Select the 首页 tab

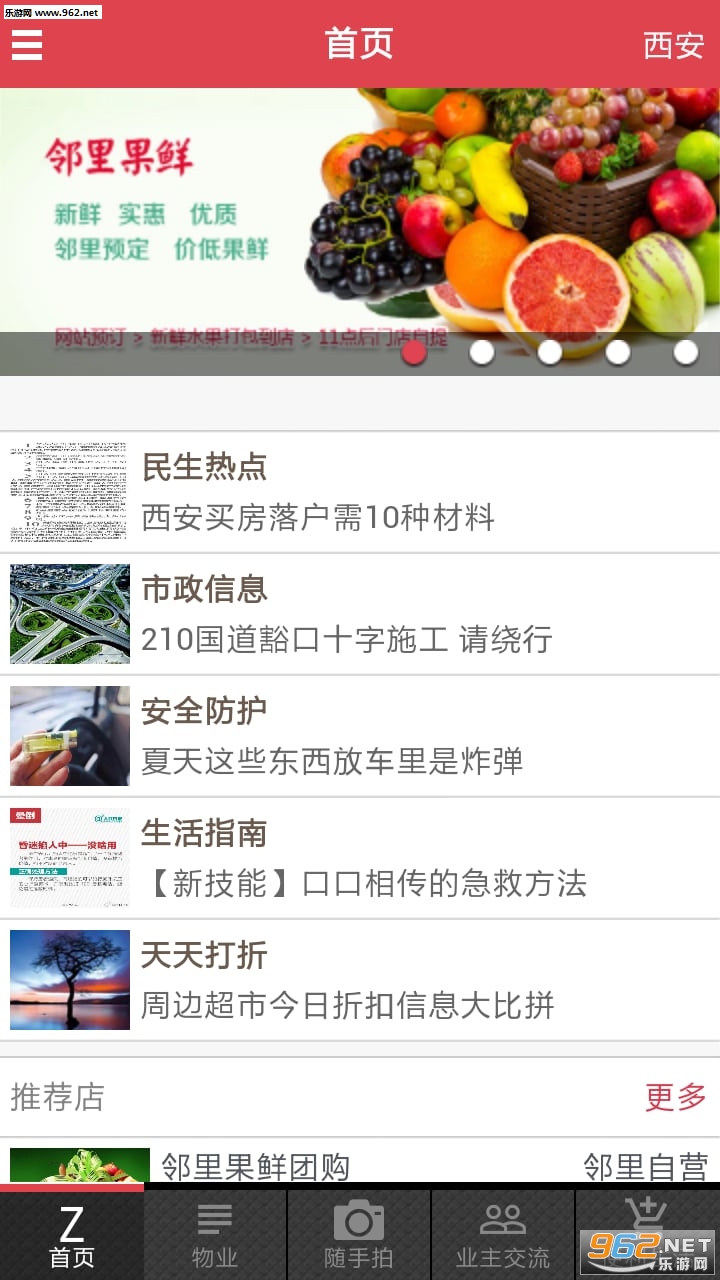pos(72,1234)
